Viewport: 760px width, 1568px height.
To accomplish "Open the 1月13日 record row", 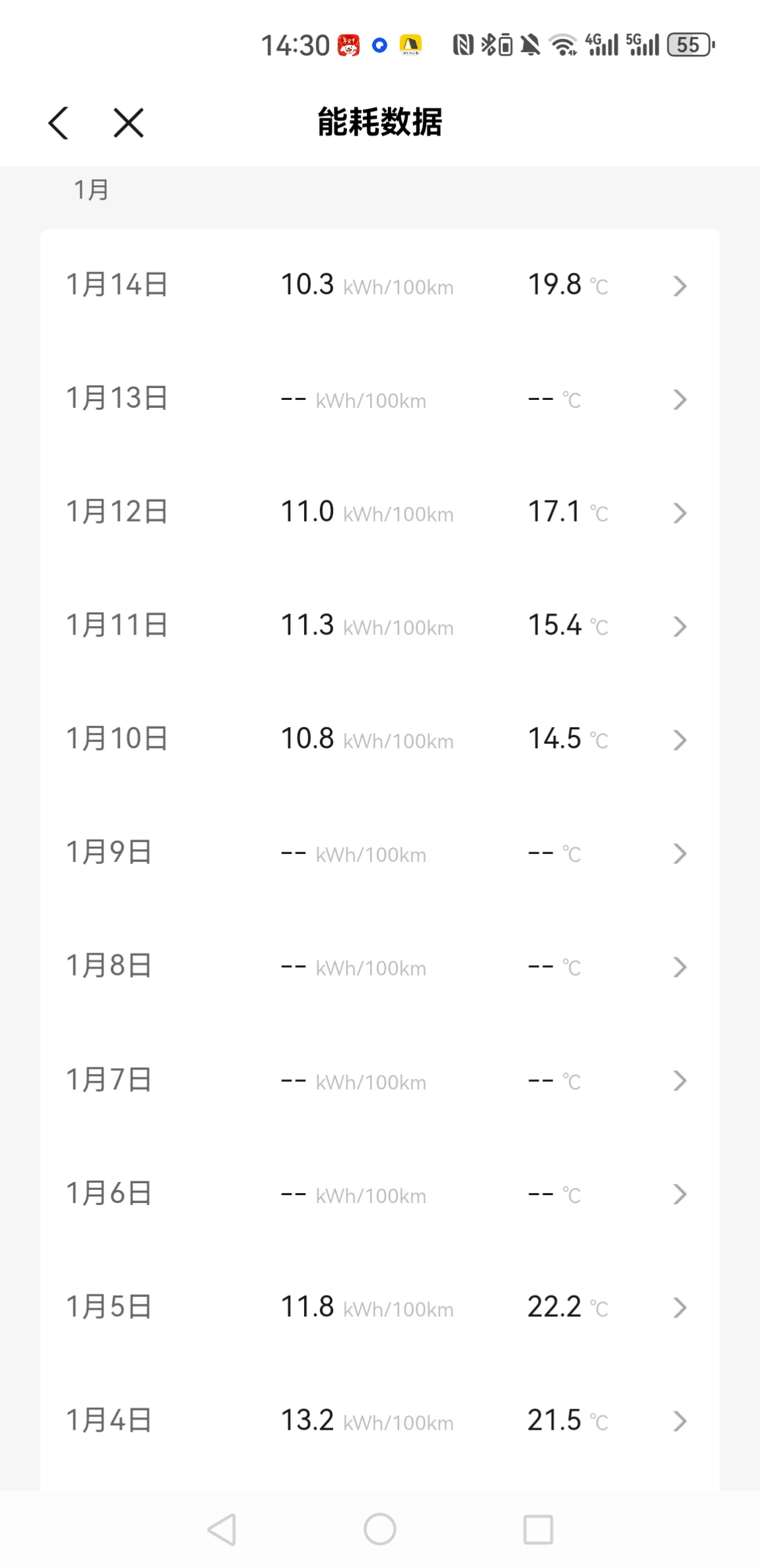I will pyautogui.click(x=380, y=399).
